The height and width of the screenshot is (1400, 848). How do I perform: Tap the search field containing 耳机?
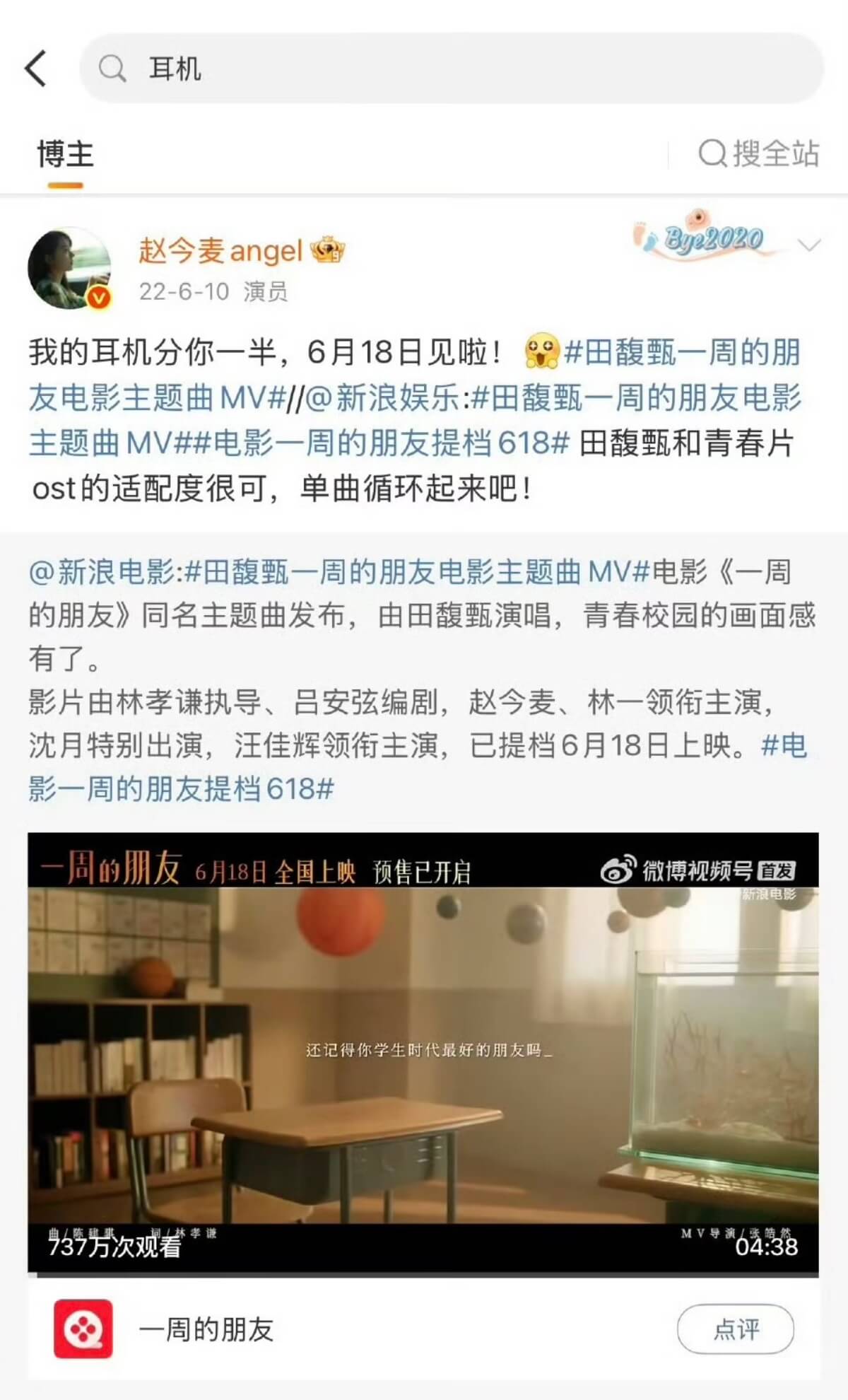tap(452, 69)
